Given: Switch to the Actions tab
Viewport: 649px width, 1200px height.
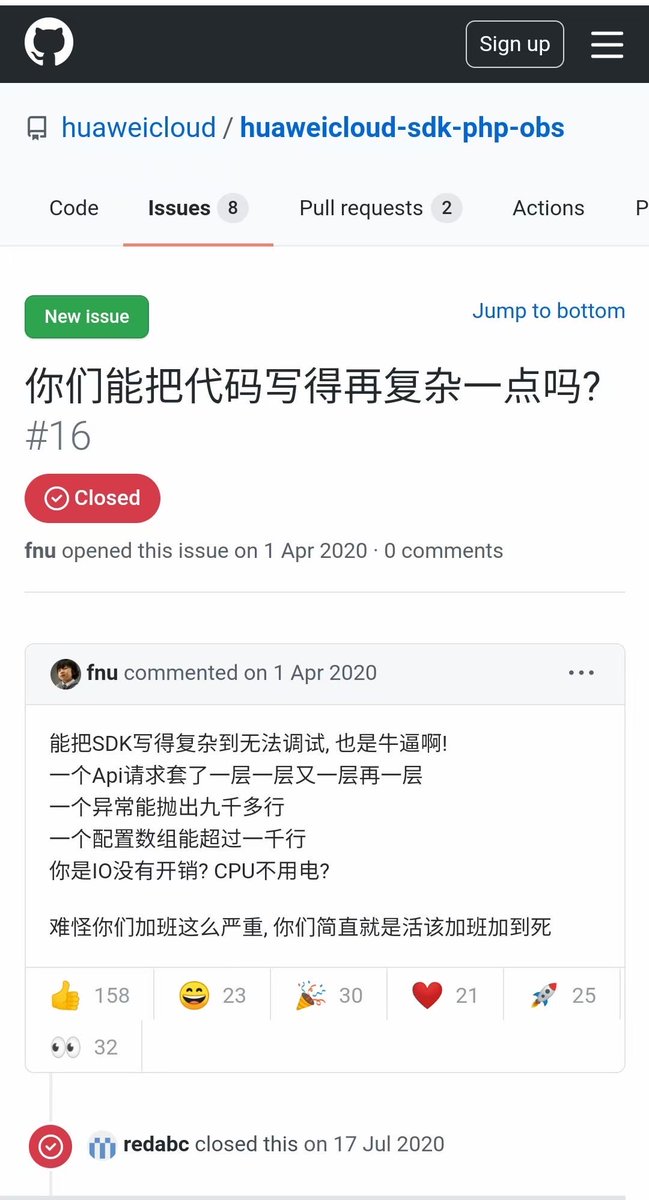Looking at the screenshot, I should pyautogui.click(x=548, y=208).
